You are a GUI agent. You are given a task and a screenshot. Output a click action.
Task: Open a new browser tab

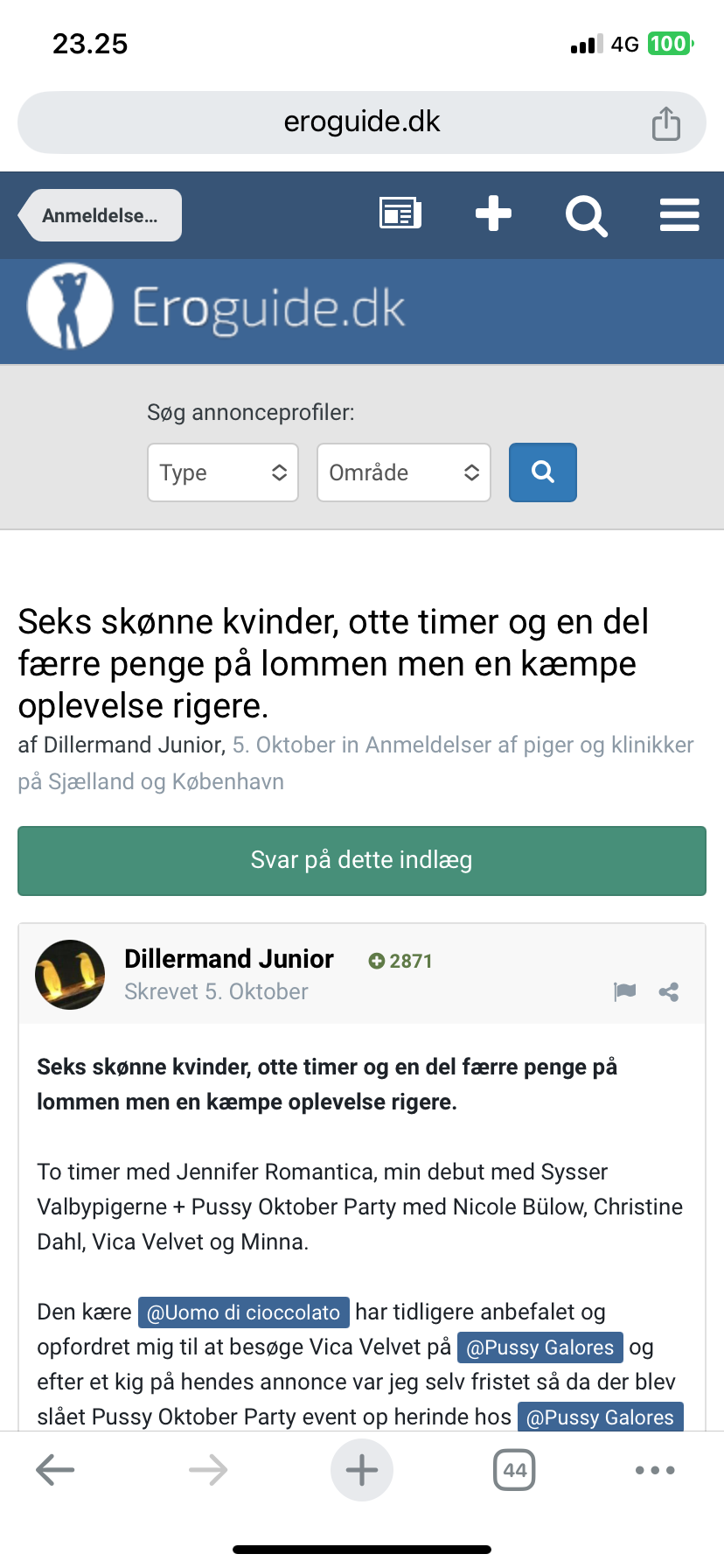(361, 1470)
